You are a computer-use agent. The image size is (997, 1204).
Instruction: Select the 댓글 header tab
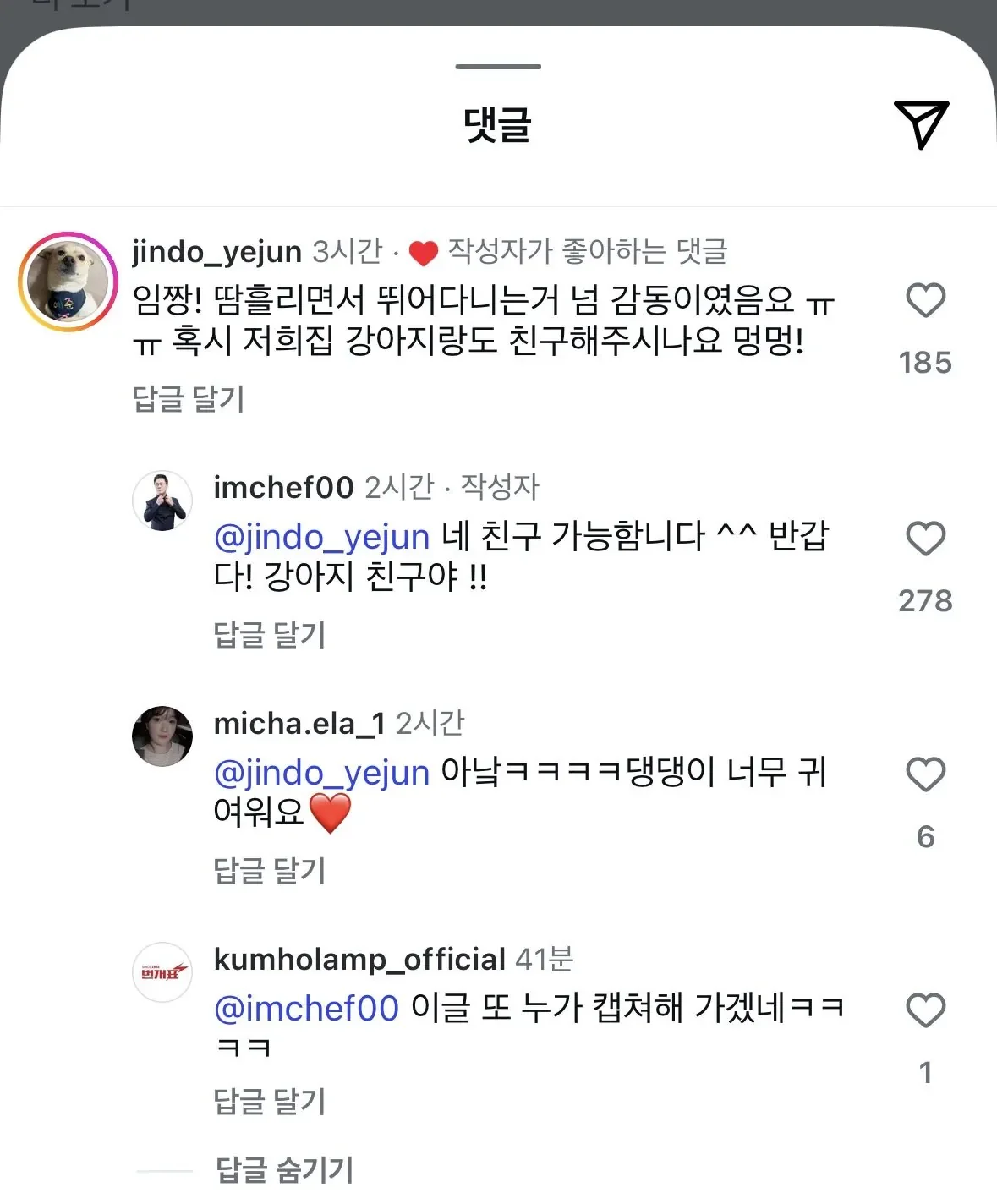click(x=498, y=125)
